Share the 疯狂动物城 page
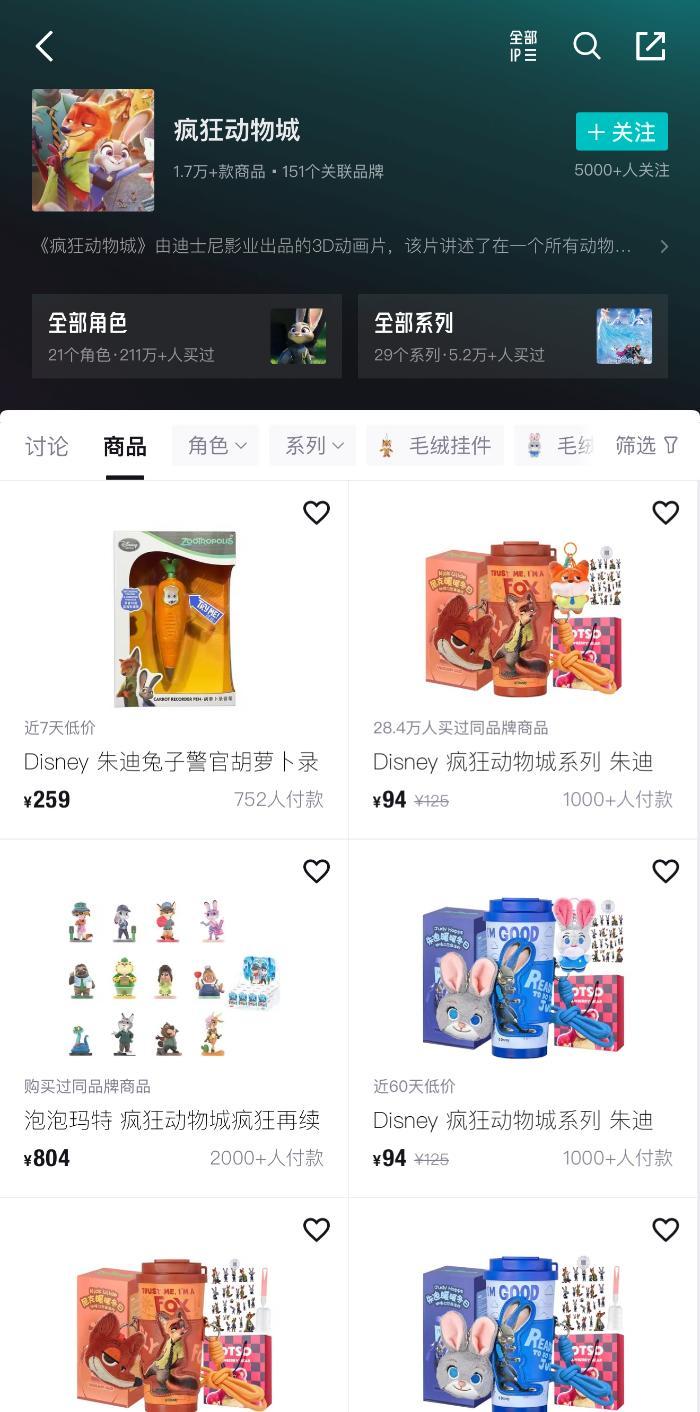Viewport: 700px width, 1412px height. point(650,47)
